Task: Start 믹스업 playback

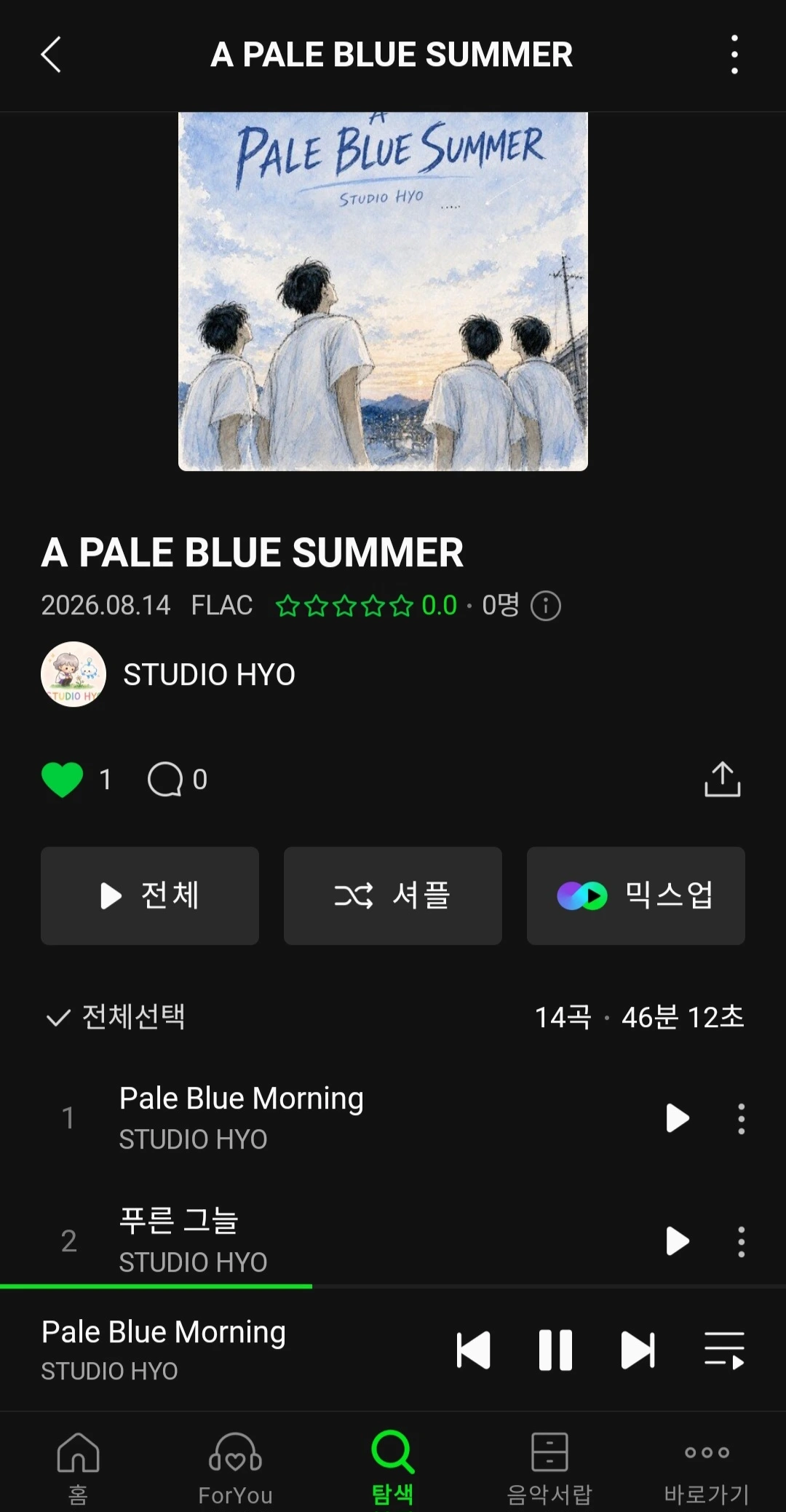Action: click(x=636, y=895)
